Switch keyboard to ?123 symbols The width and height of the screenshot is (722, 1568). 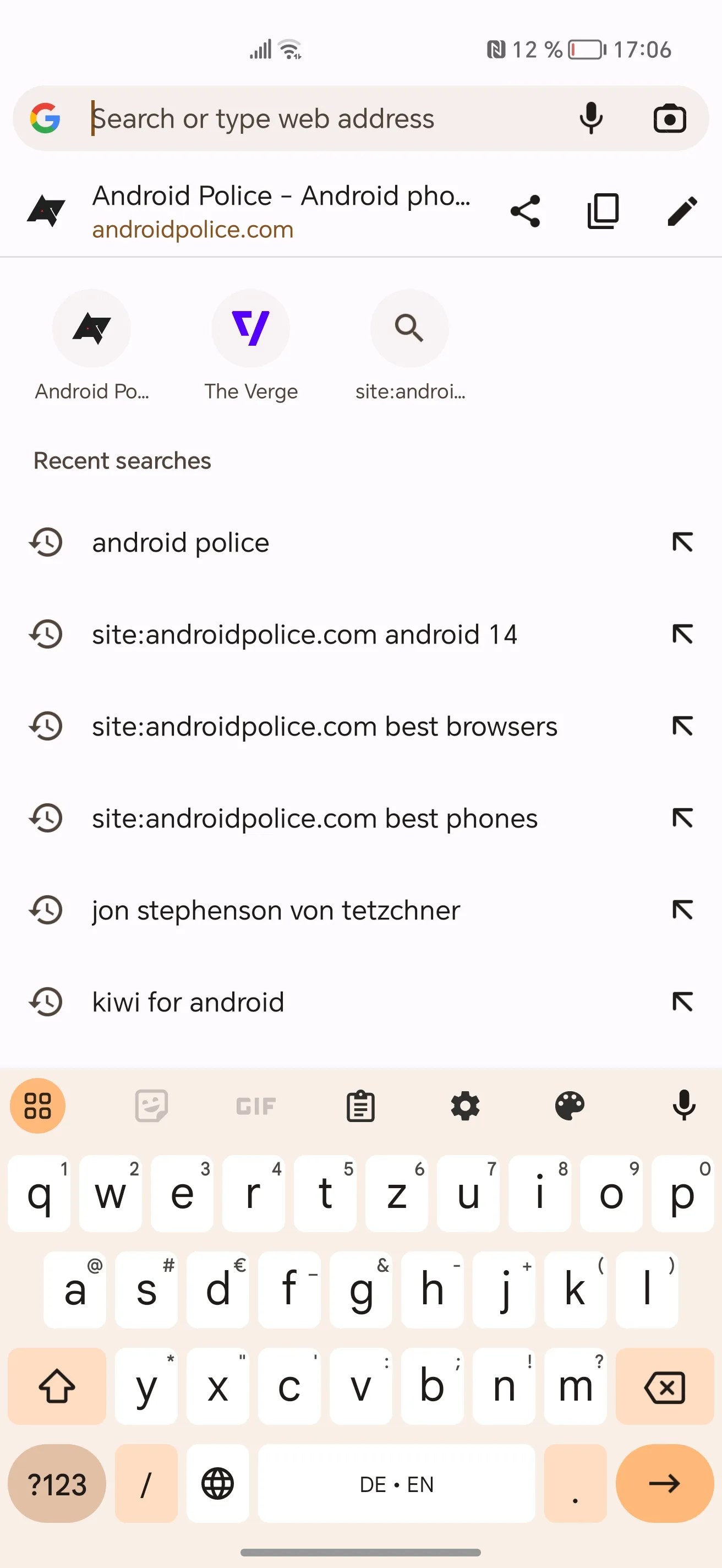pos(57,1483)
